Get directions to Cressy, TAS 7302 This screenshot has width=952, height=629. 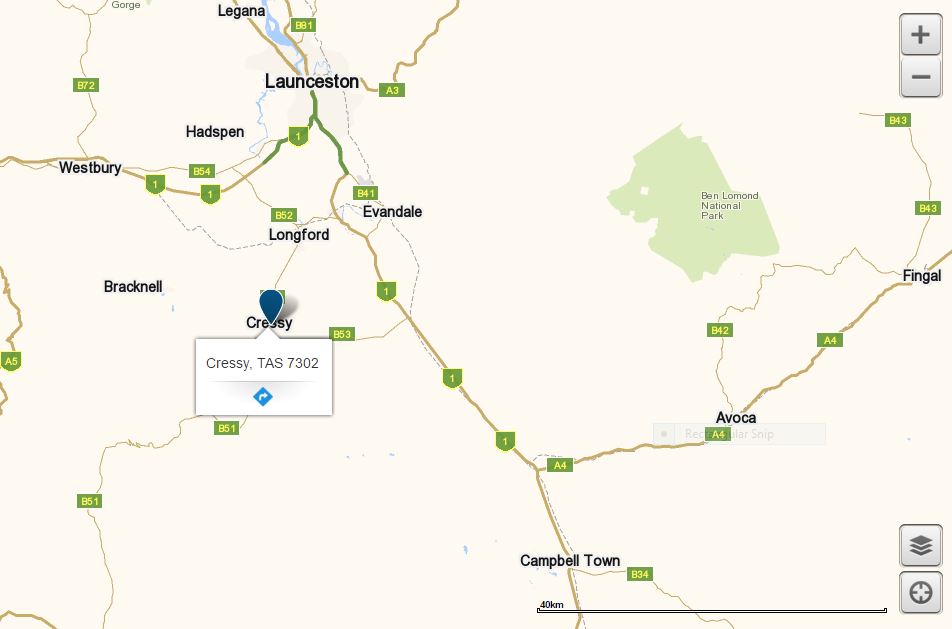pos(263,397)
